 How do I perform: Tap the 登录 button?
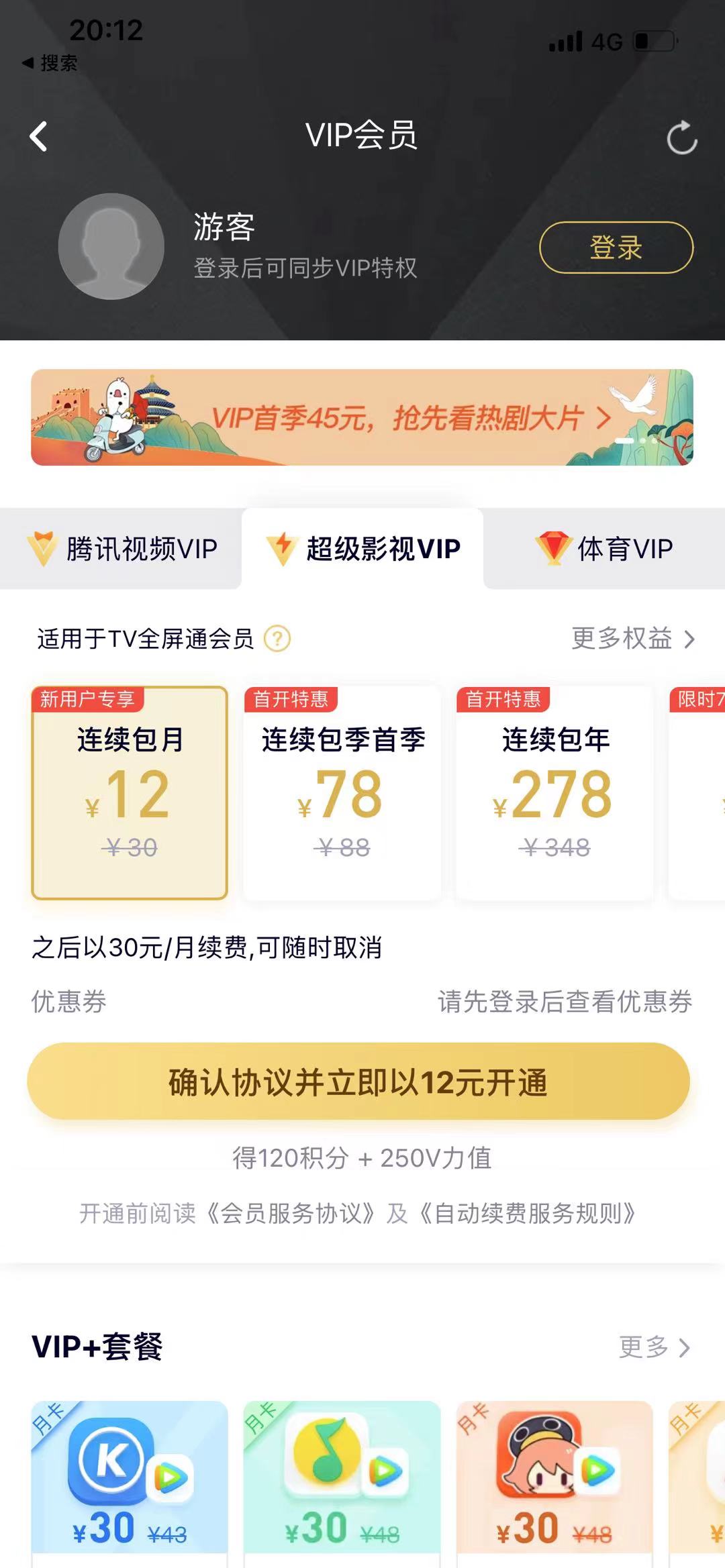(x=616, y=248)
